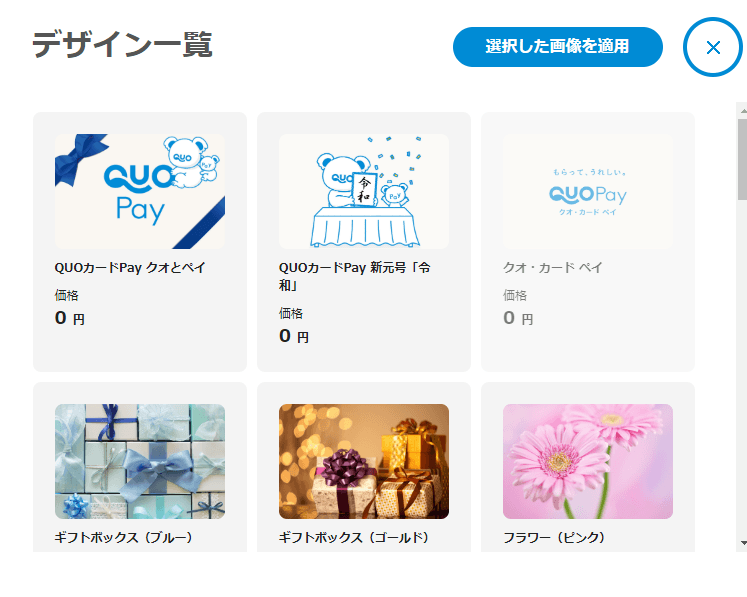Pick the フラワー（ピンク） design
Screen dimensions: 747x597
(x=588, y=462)
